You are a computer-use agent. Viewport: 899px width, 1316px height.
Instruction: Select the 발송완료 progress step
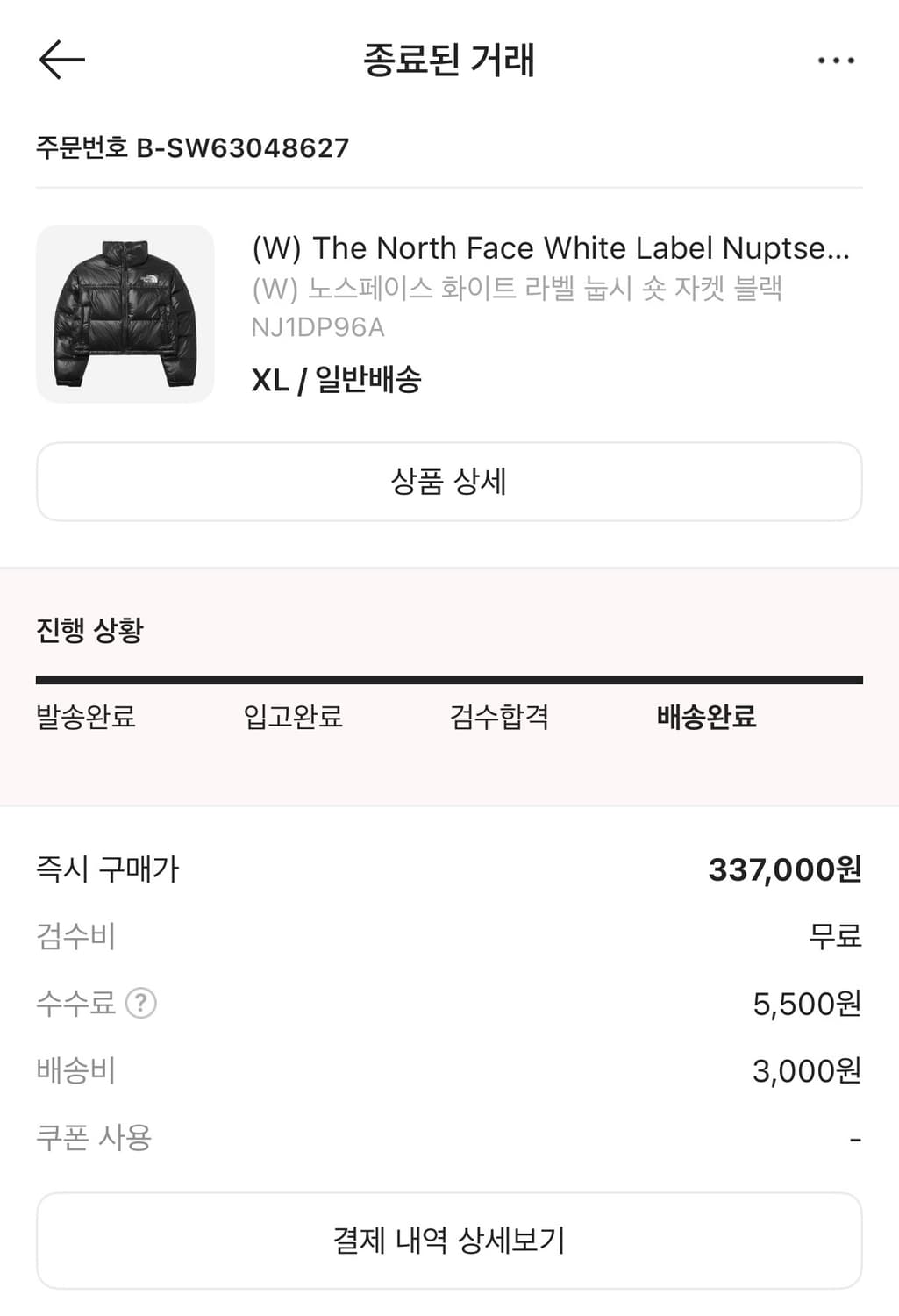87,718
